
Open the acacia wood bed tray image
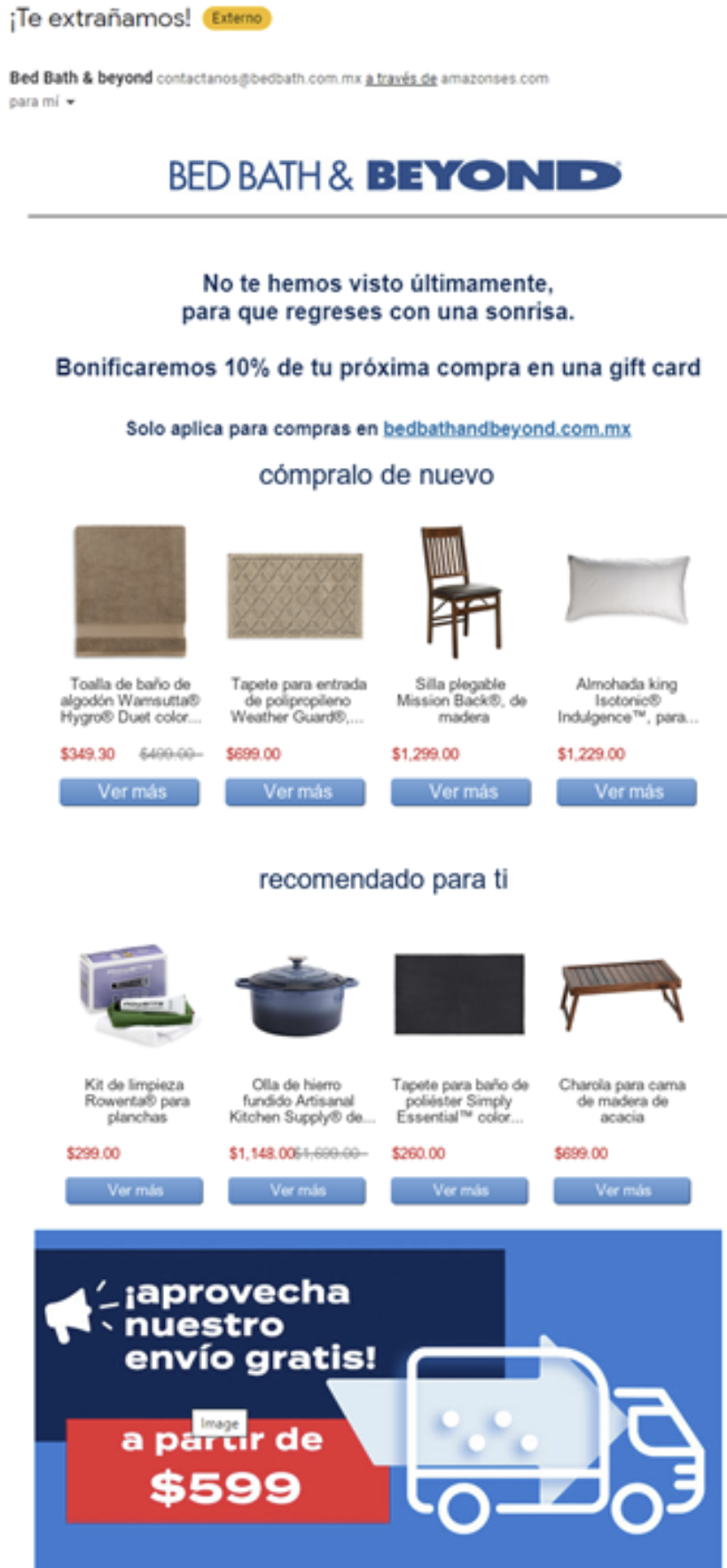[622, 992]
